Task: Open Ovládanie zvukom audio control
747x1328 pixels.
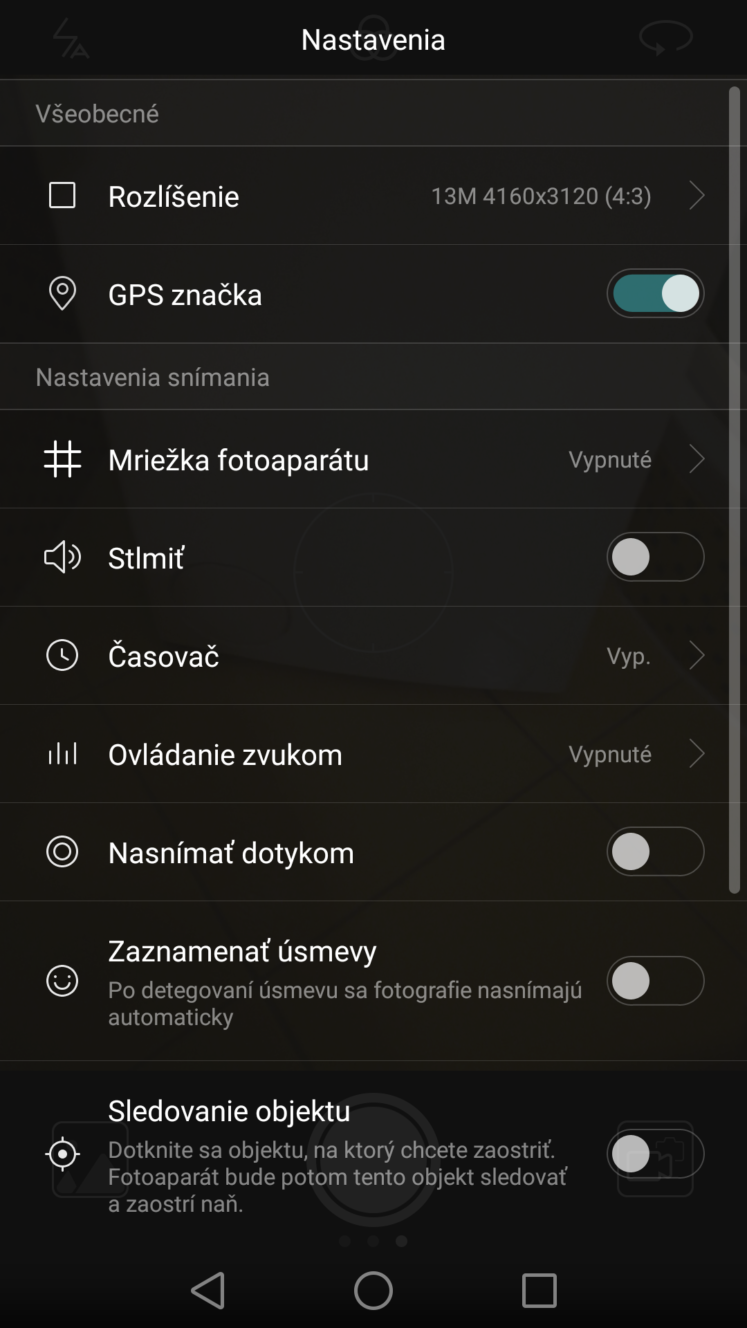Action: [373, 754]
